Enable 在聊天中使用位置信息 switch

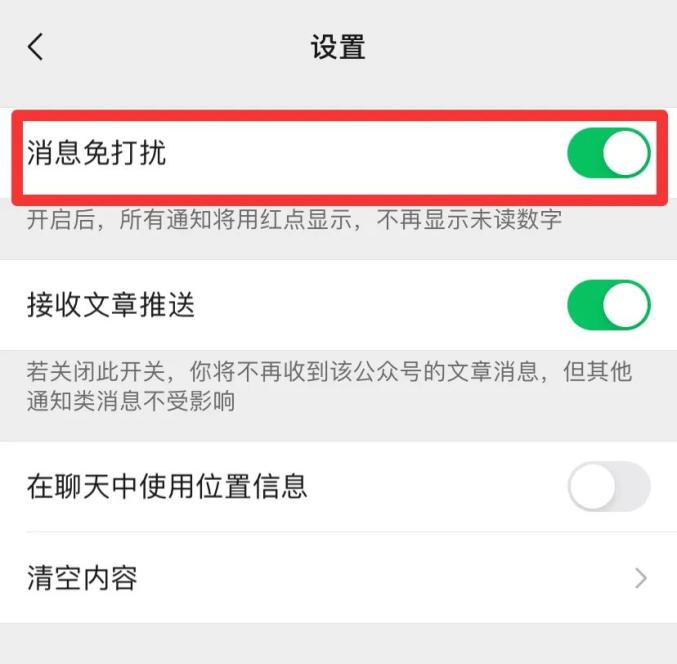click(x=608, y=487)
